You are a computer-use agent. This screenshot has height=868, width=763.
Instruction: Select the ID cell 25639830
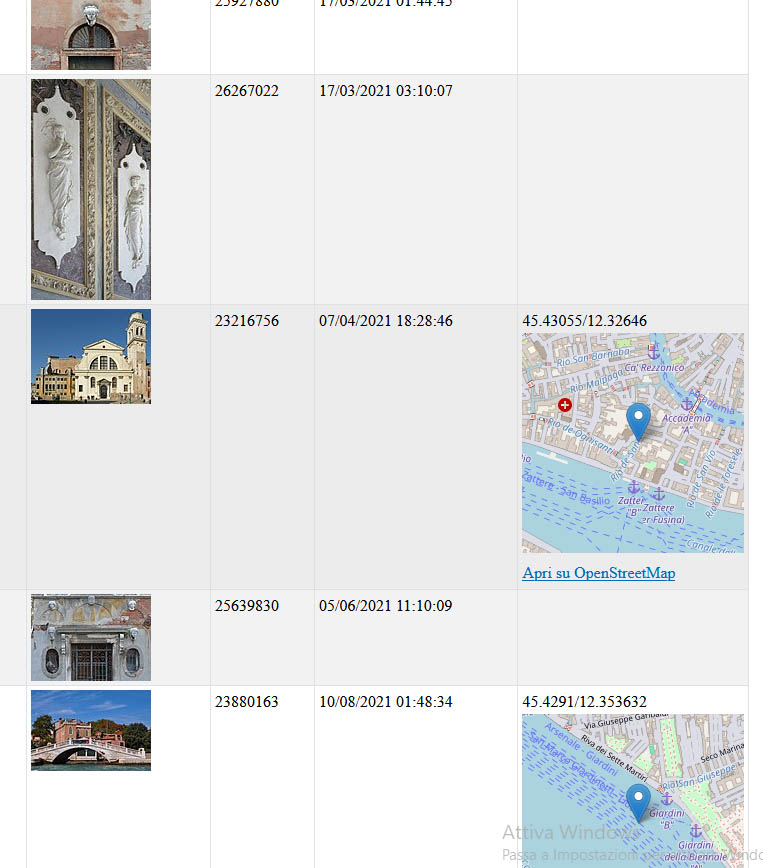(249, 606)
